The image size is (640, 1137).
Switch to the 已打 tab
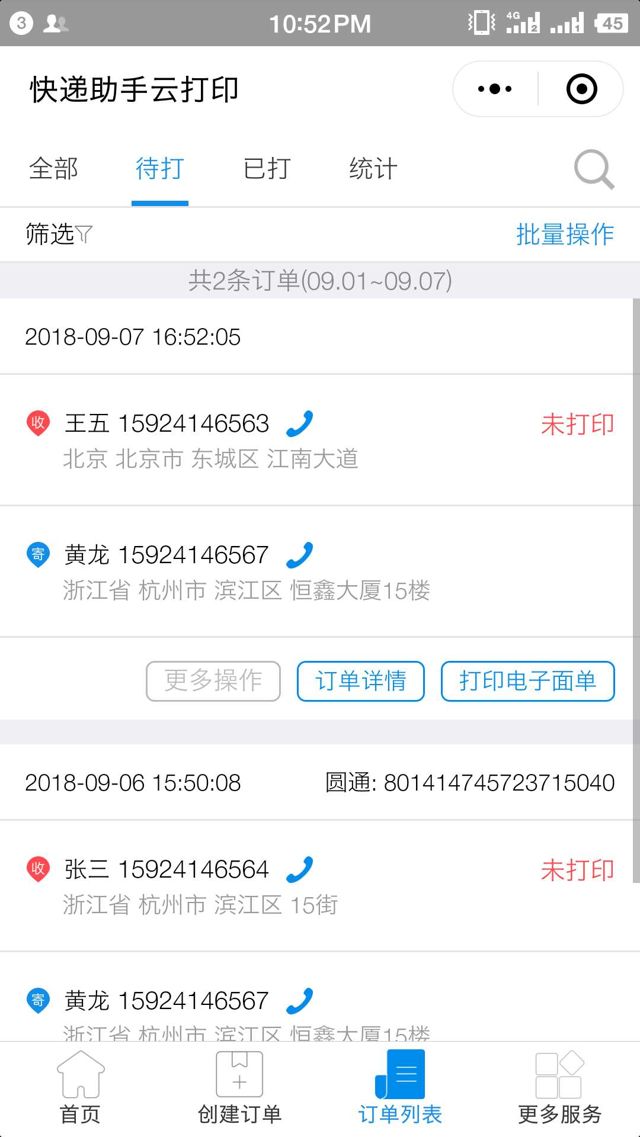click(267, 169)
